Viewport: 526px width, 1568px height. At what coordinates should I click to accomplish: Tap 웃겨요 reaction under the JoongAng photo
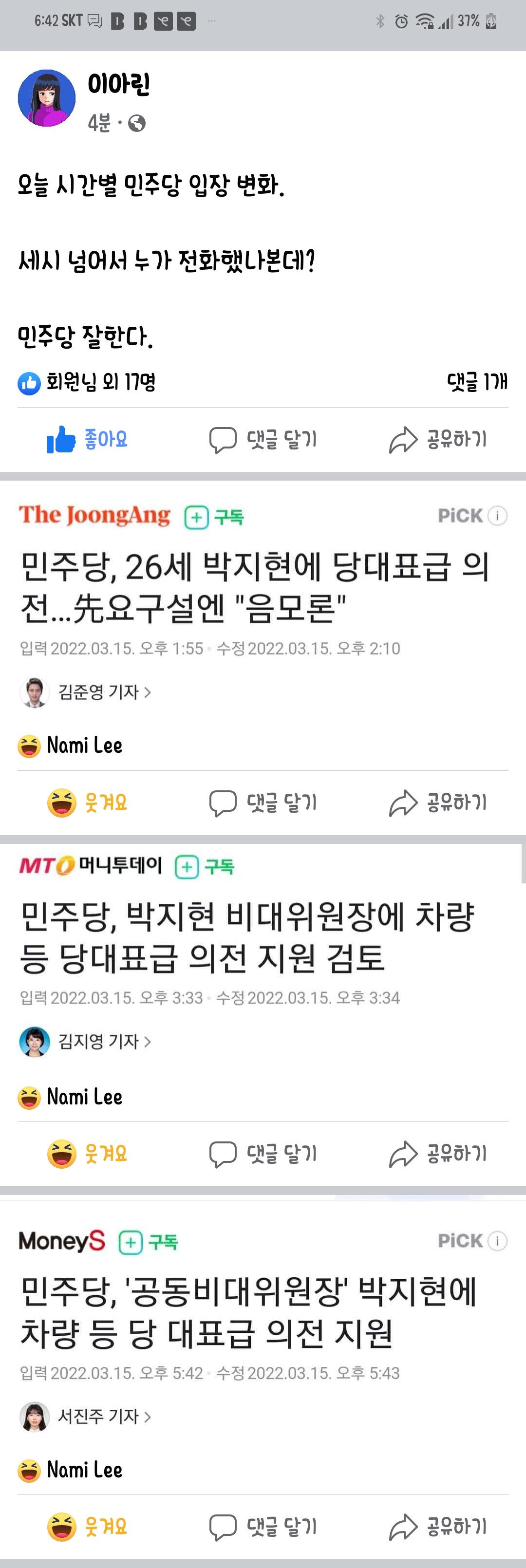coord(88,803)
